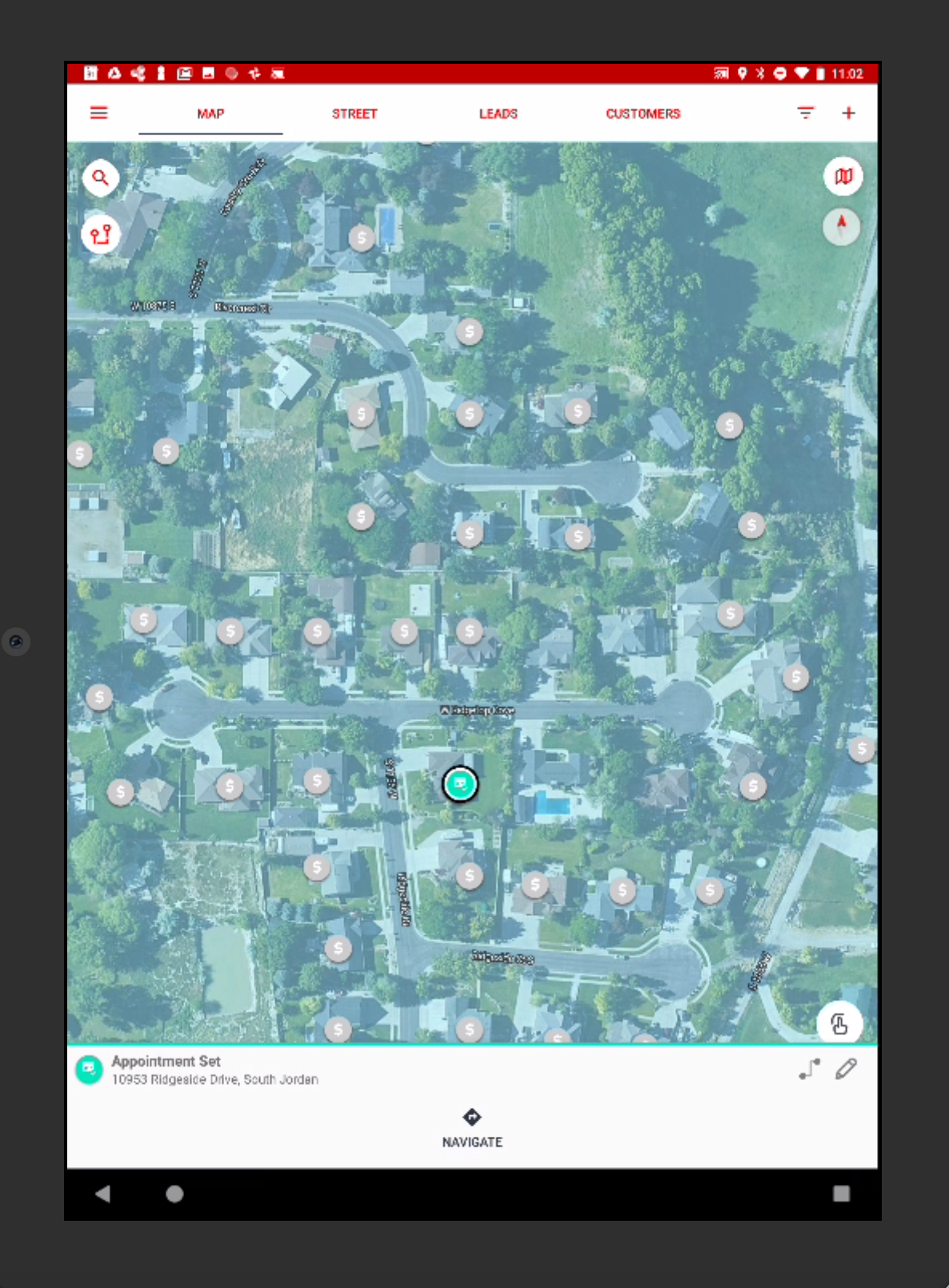Open the hamburger drawer menu
Screen dimensions: 949x1288
[x=98, y=113]
